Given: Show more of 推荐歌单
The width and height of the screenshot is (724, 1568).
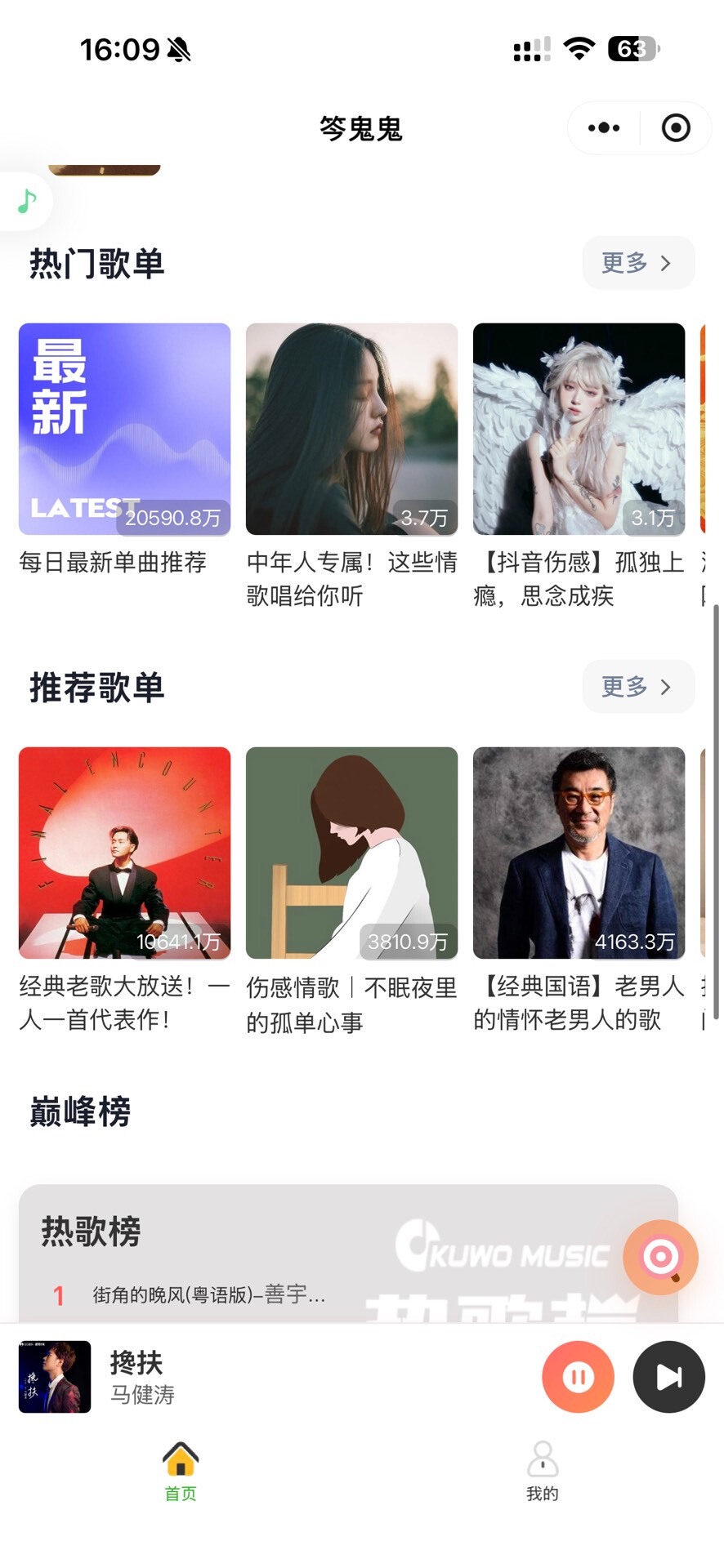Looking at the screenshot, I should 637,687.
